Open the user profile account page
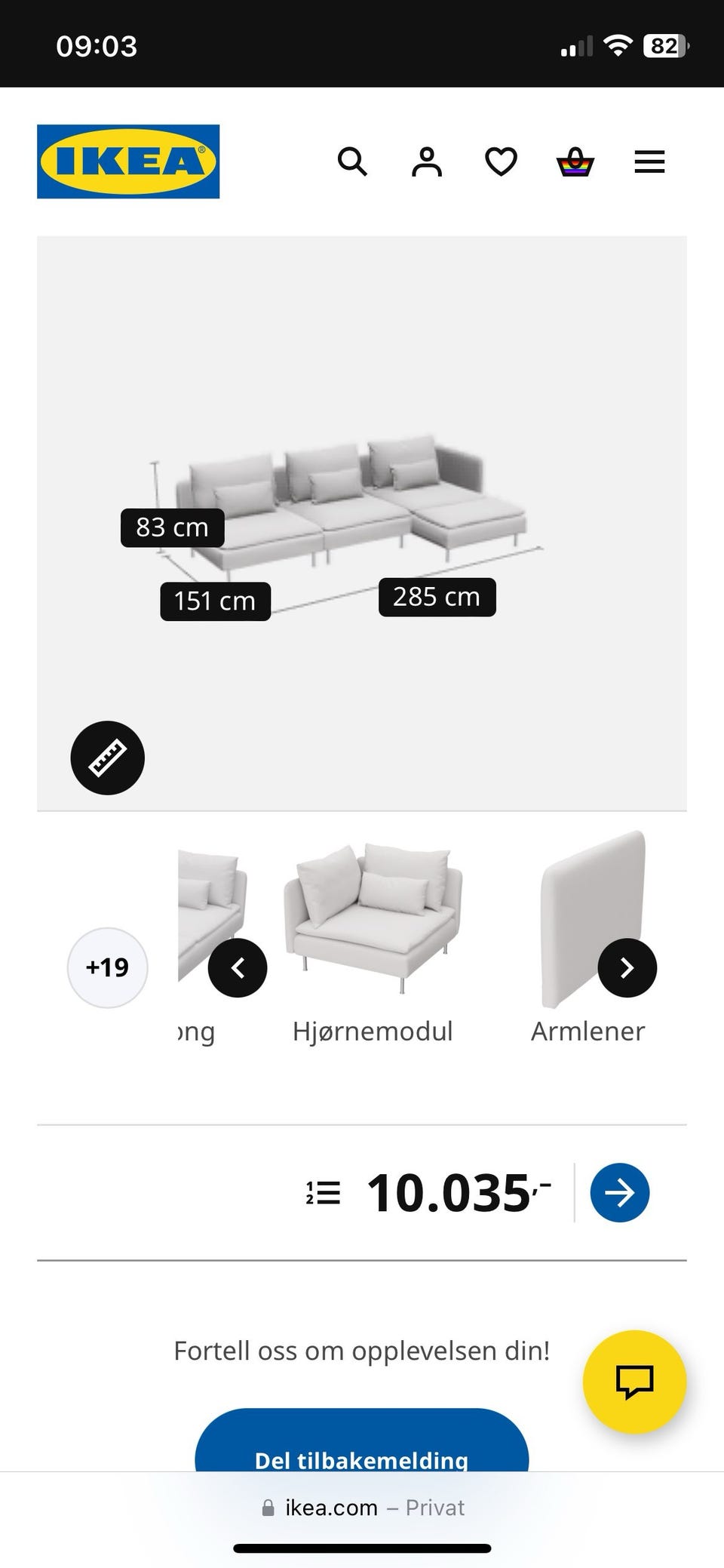This screenshot has height=1568, width=724. coord(425,161)
